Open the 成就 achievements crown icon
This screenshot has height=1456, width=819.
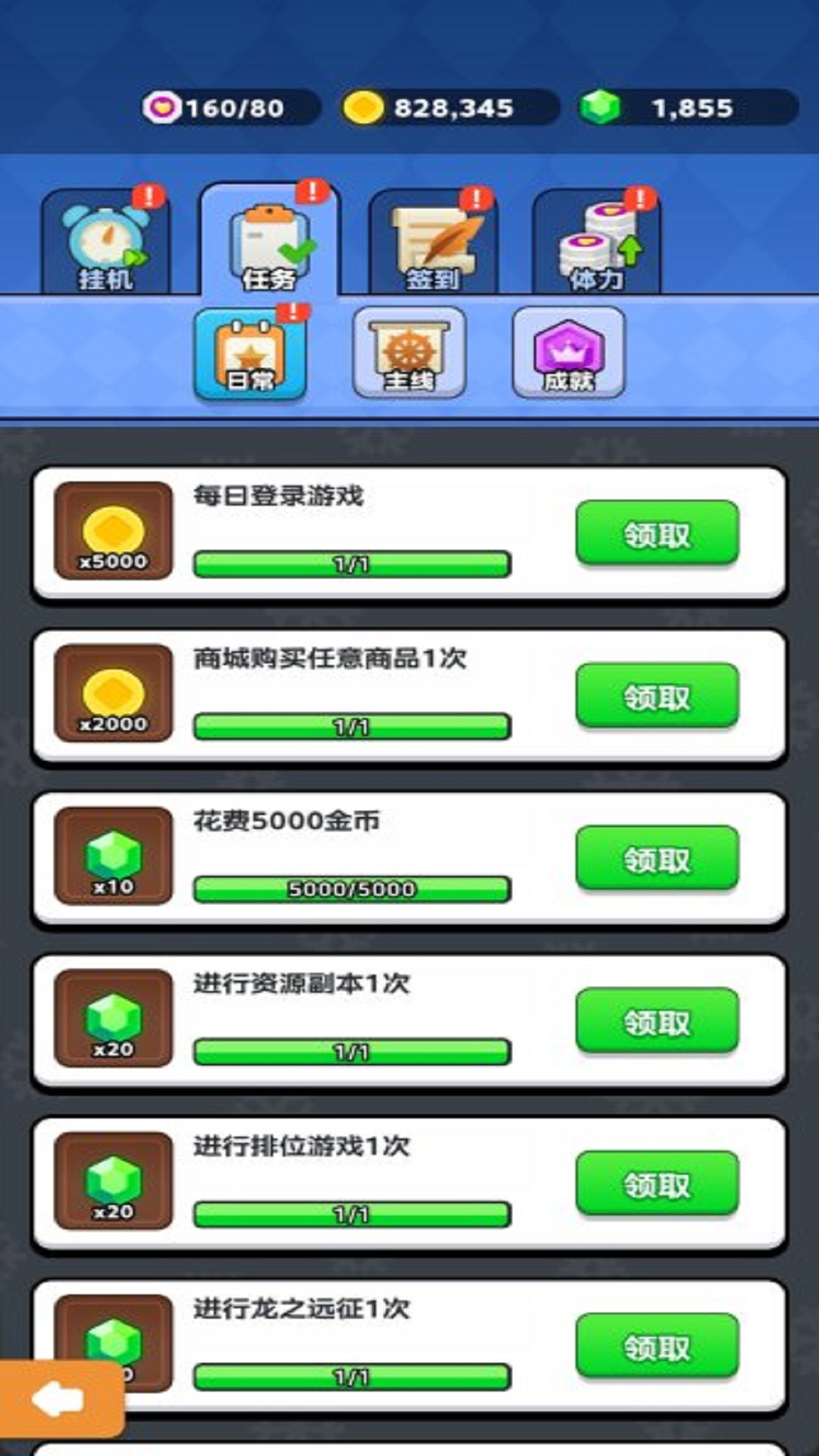(x=569, y=353)
